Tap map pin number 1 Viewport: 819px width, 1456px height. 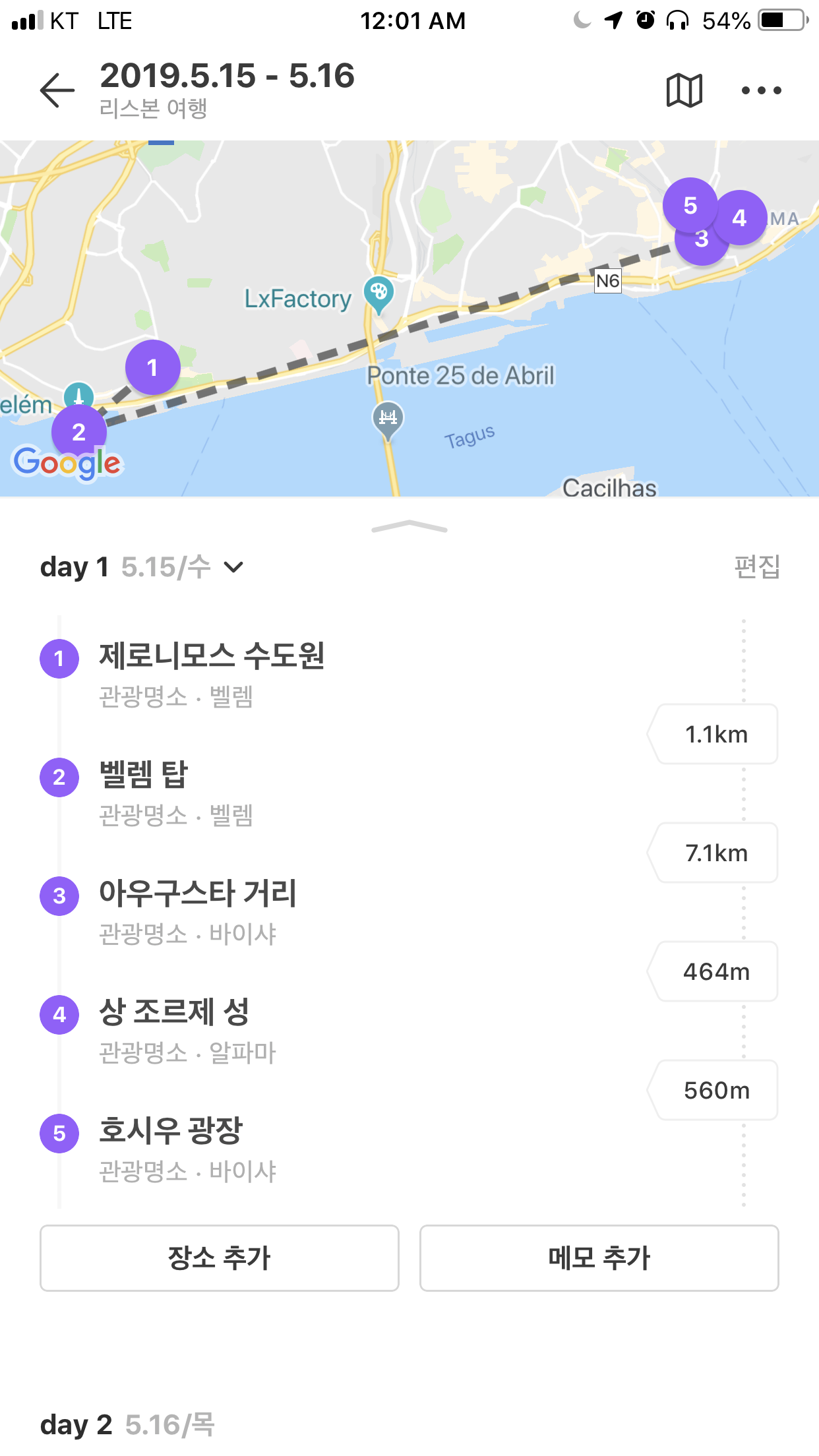click(152, 367)
